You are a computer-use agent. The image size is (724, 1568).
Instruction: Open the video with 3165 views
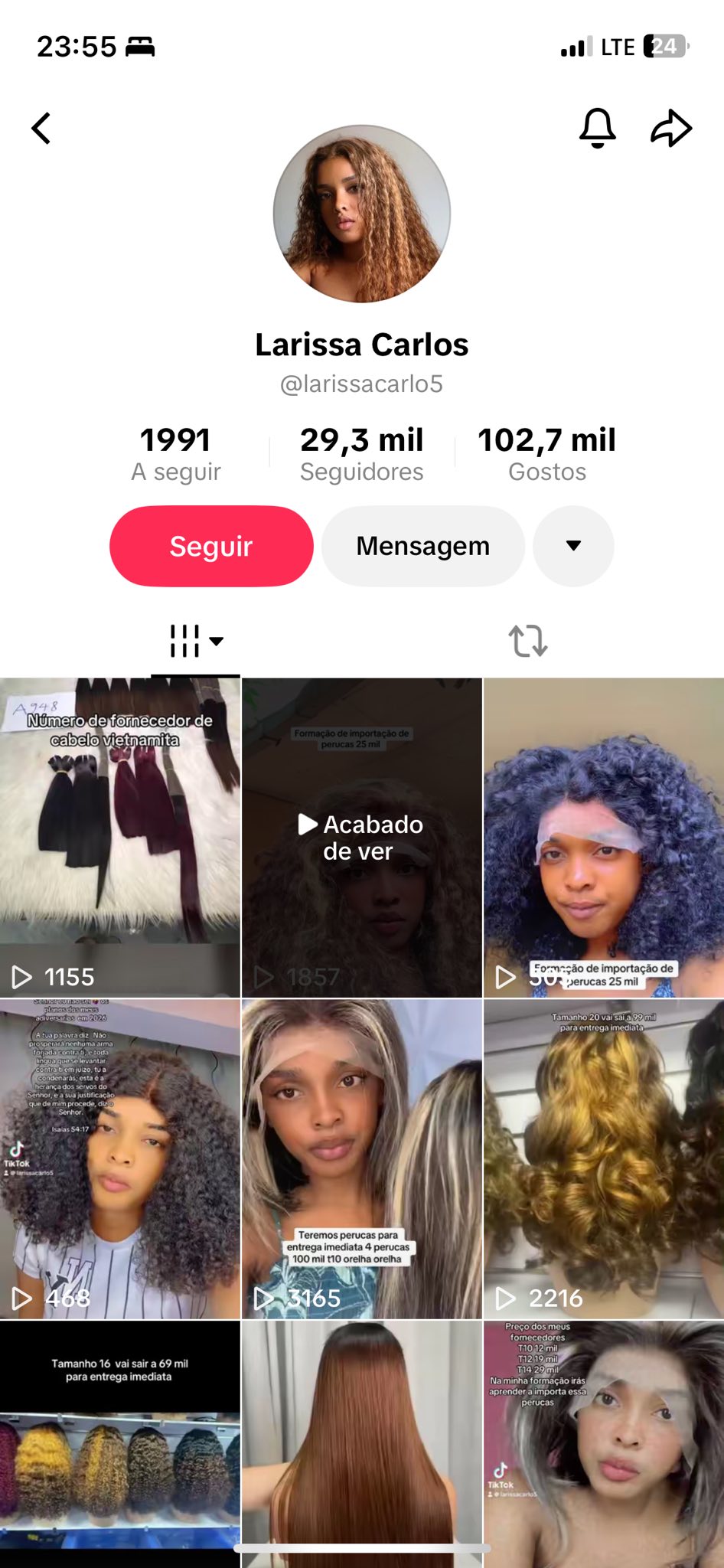pyautogui.click(x=362, y=1159)
